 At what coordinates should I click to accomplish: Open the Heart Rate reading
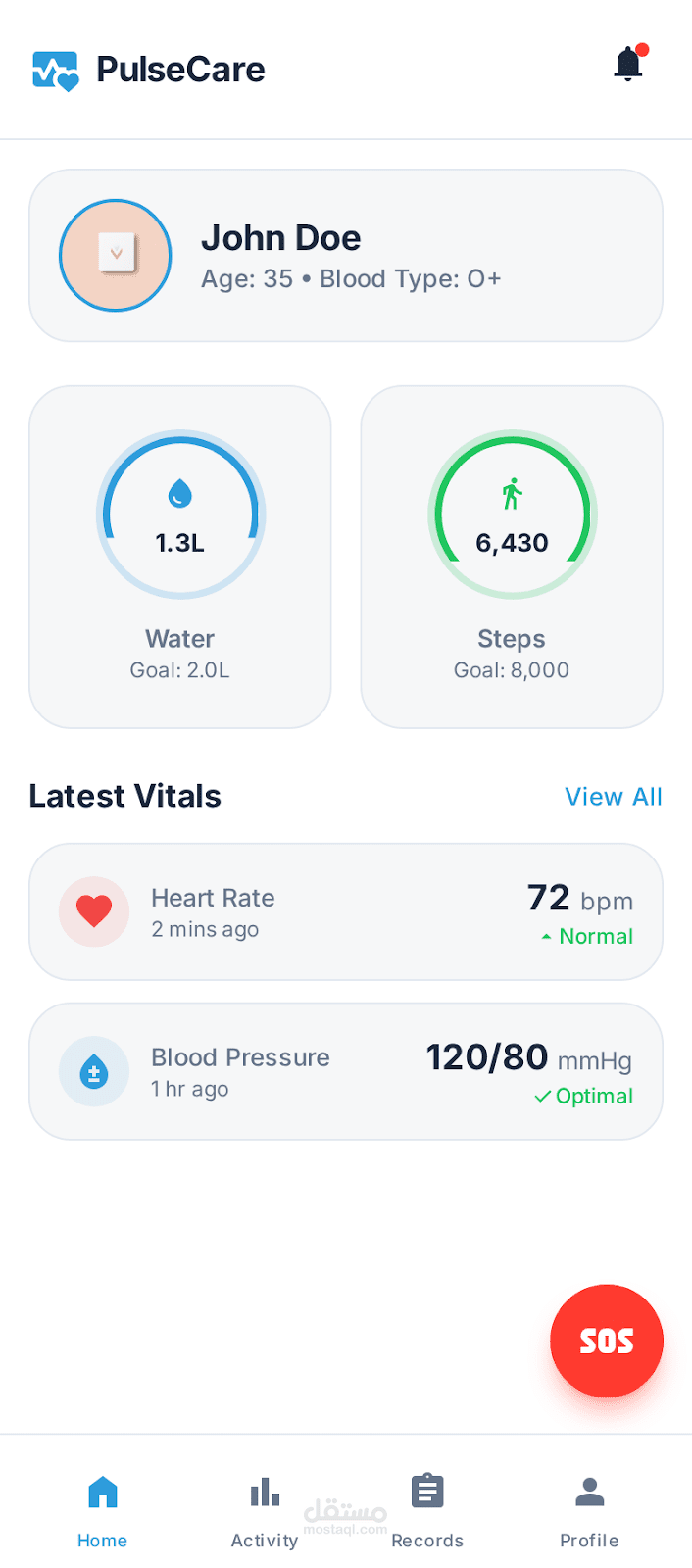pos(346,911)
